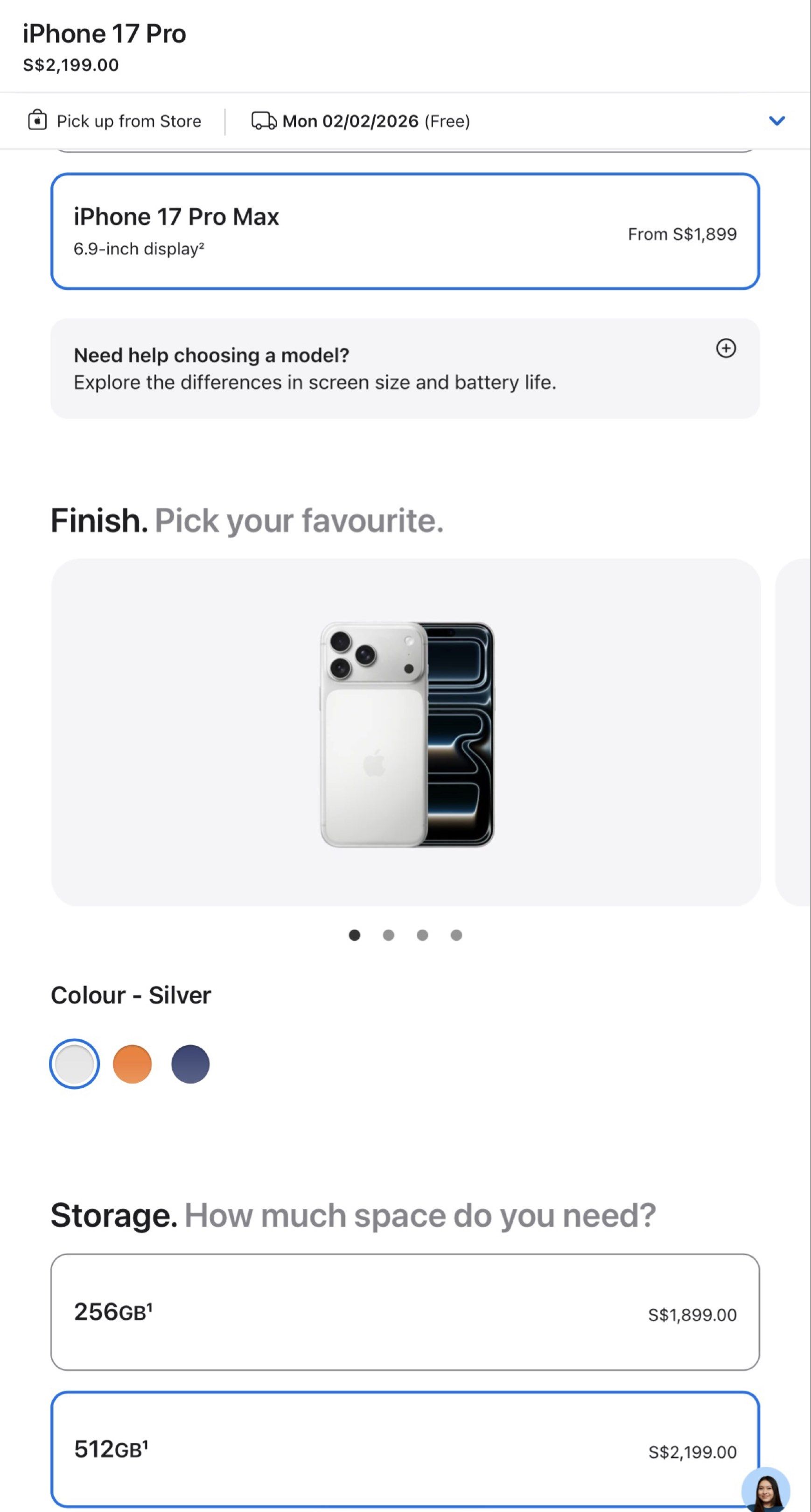
Task: Jump to the fourth gallery page dot
Action: (456, 935)
